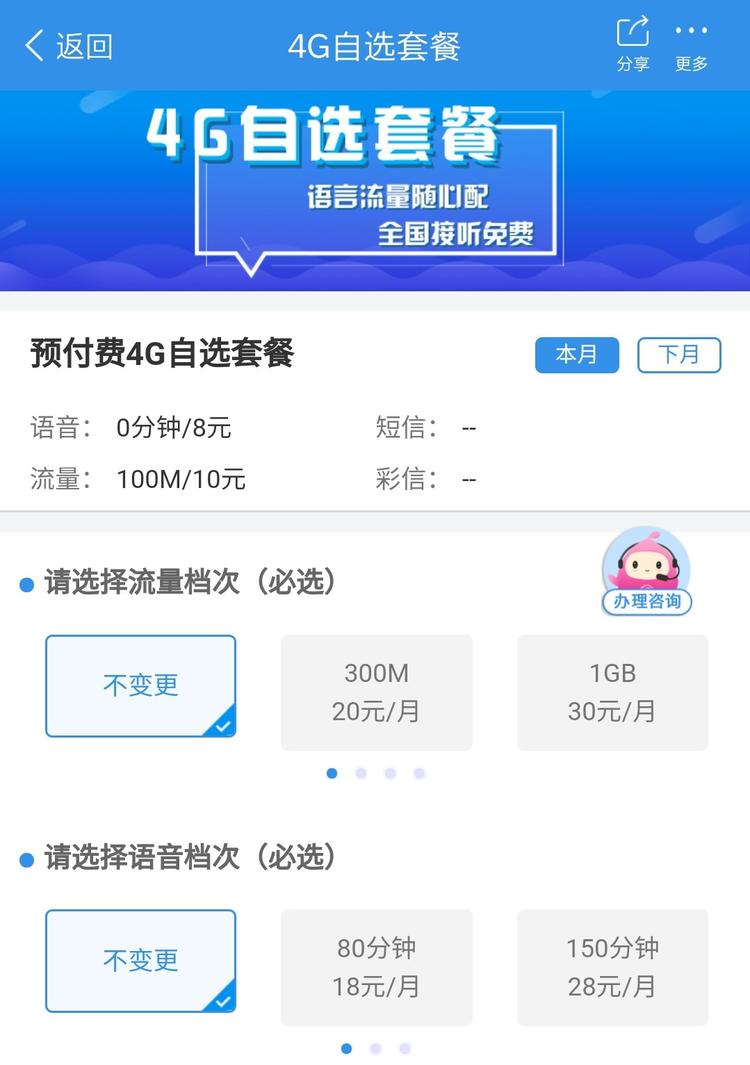Open the 4G自选套餐 promo banner

point(375,190)
